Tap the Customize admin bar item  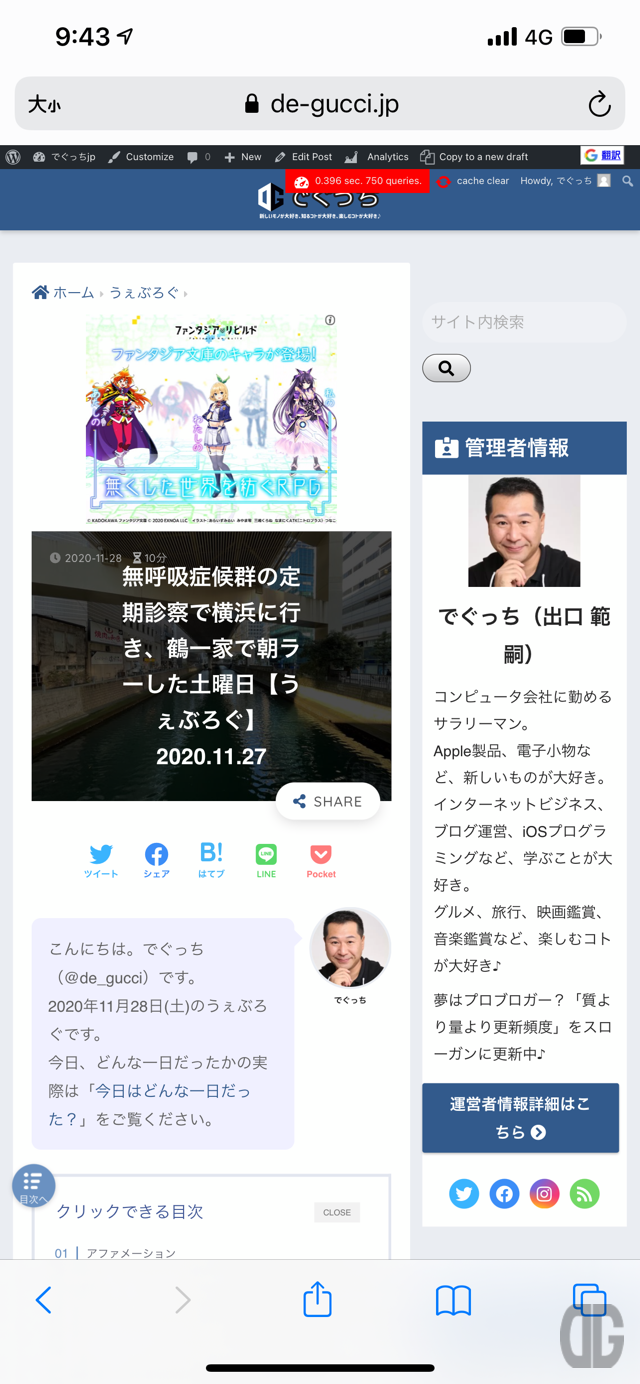pyautogui.click(x=141, y=157)
